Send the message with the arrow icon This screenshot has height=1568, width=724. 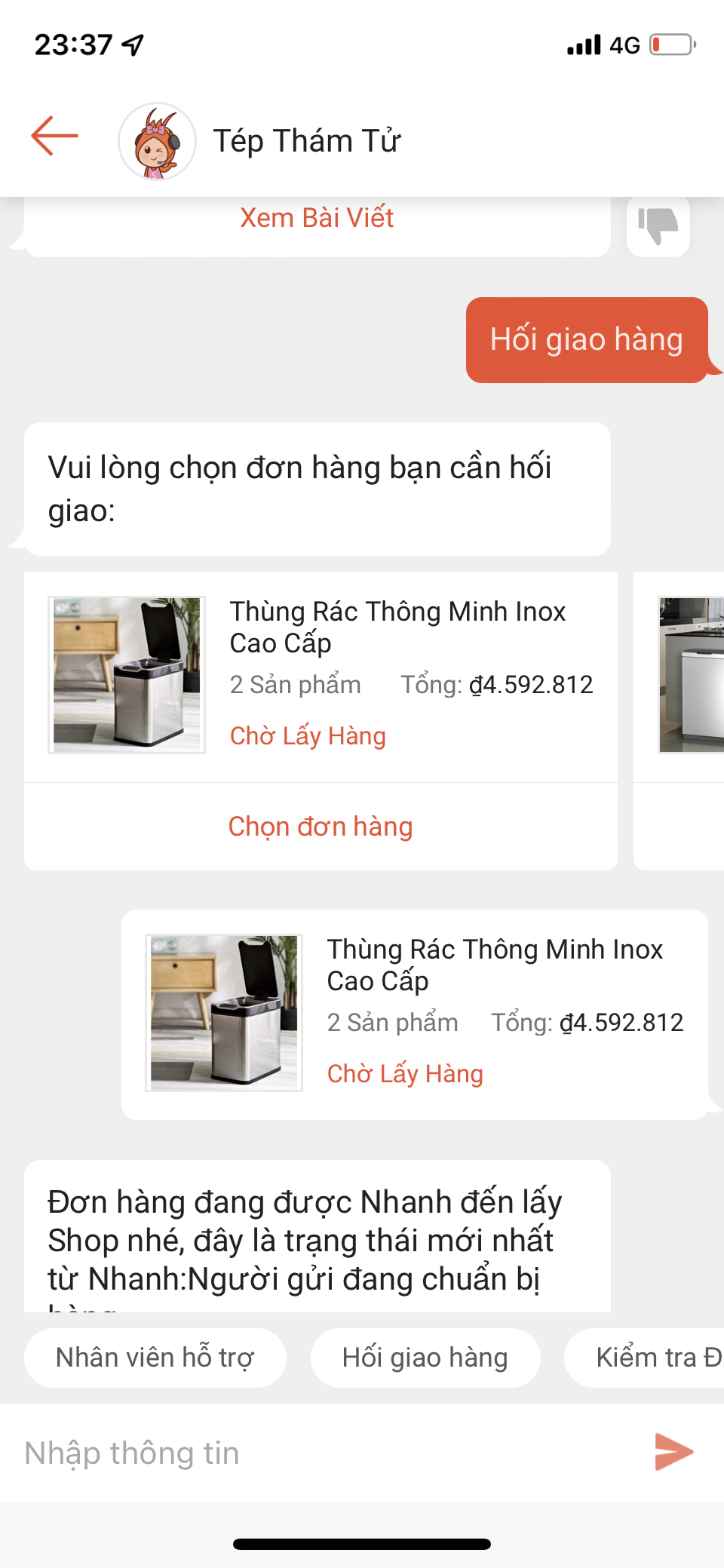click(x=673, y=1452)
